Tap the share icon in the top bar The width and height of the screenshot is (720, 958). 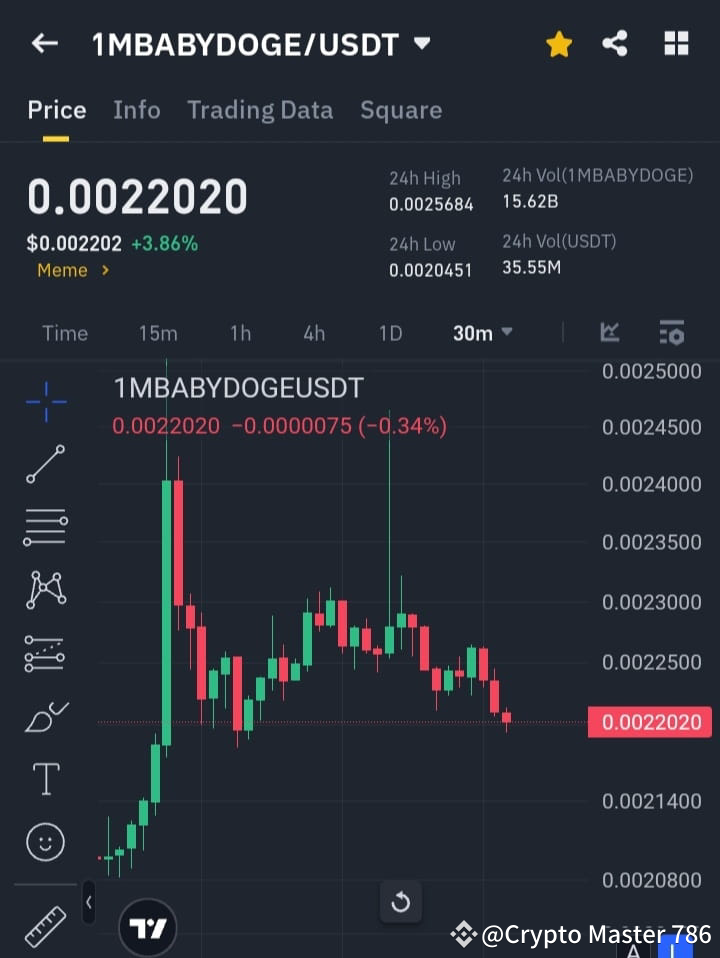coord(615,43)
